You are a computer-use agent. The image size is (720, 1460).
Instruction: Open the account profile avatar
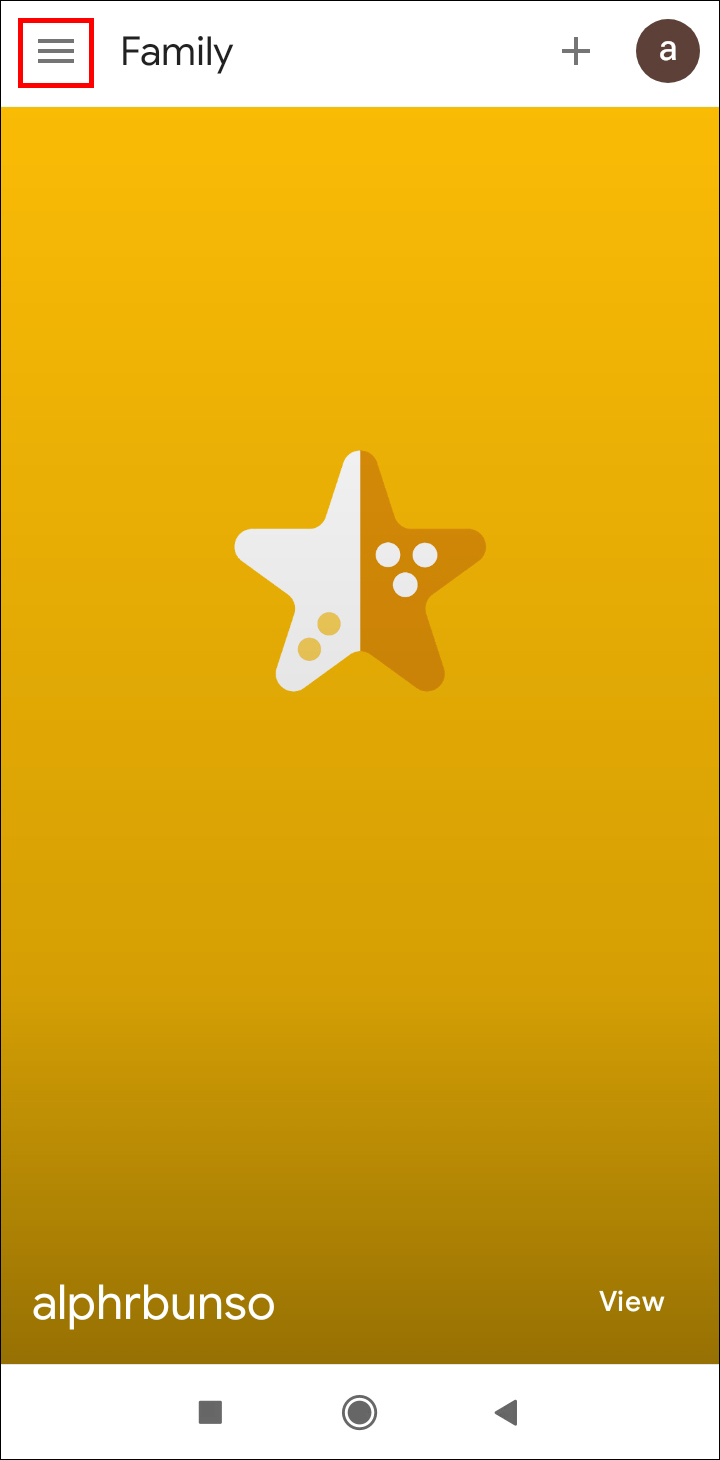click(667, 51)
